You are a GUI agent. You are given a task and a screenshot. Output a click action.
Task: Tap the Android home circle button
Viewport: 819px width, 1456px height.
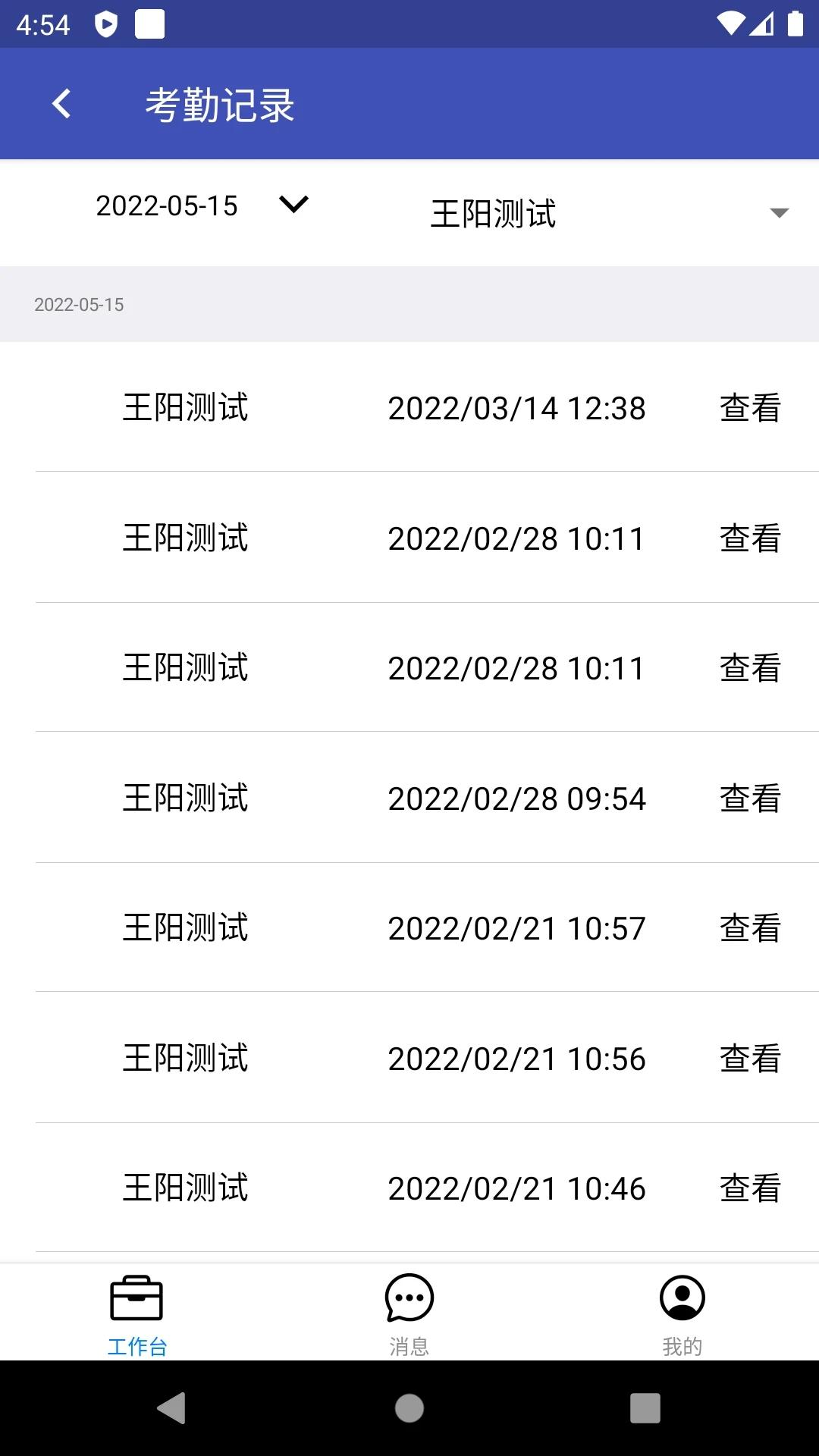pyautogui.click(x=409, y=1407)
